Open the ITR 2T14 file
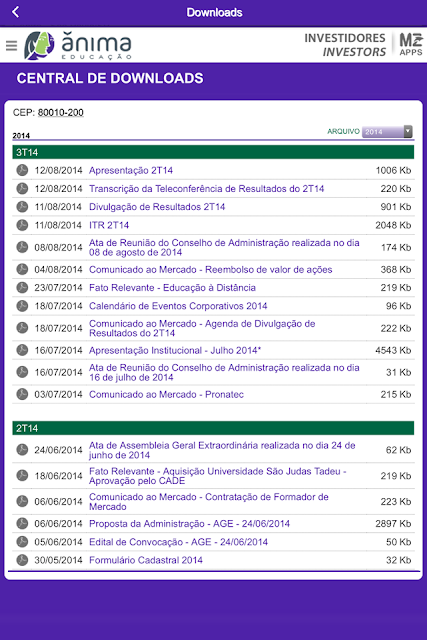The height and width of the screenshot is (640, 427). pos(109,225)
